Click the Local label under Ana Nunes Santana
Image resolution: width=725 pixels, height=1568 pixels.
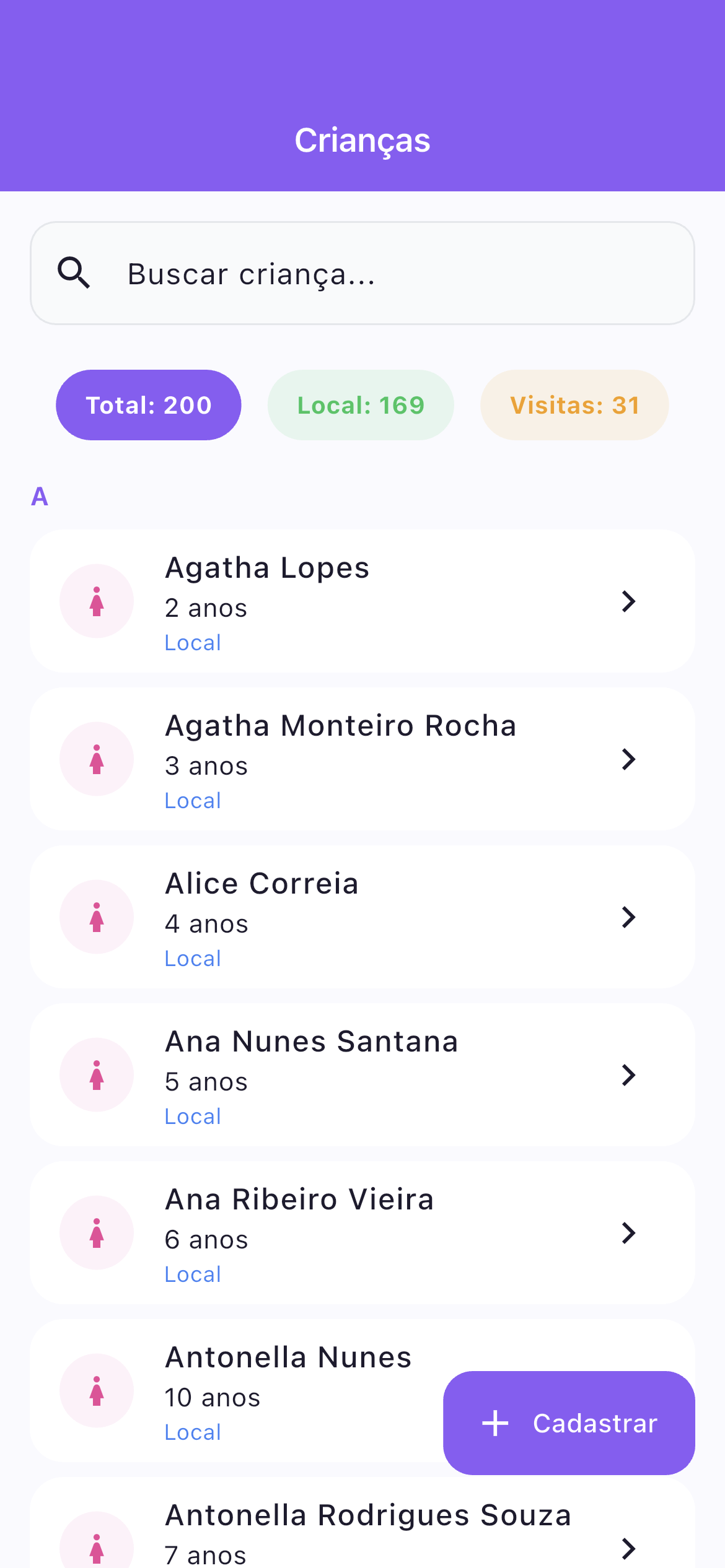coord(193,1115)
